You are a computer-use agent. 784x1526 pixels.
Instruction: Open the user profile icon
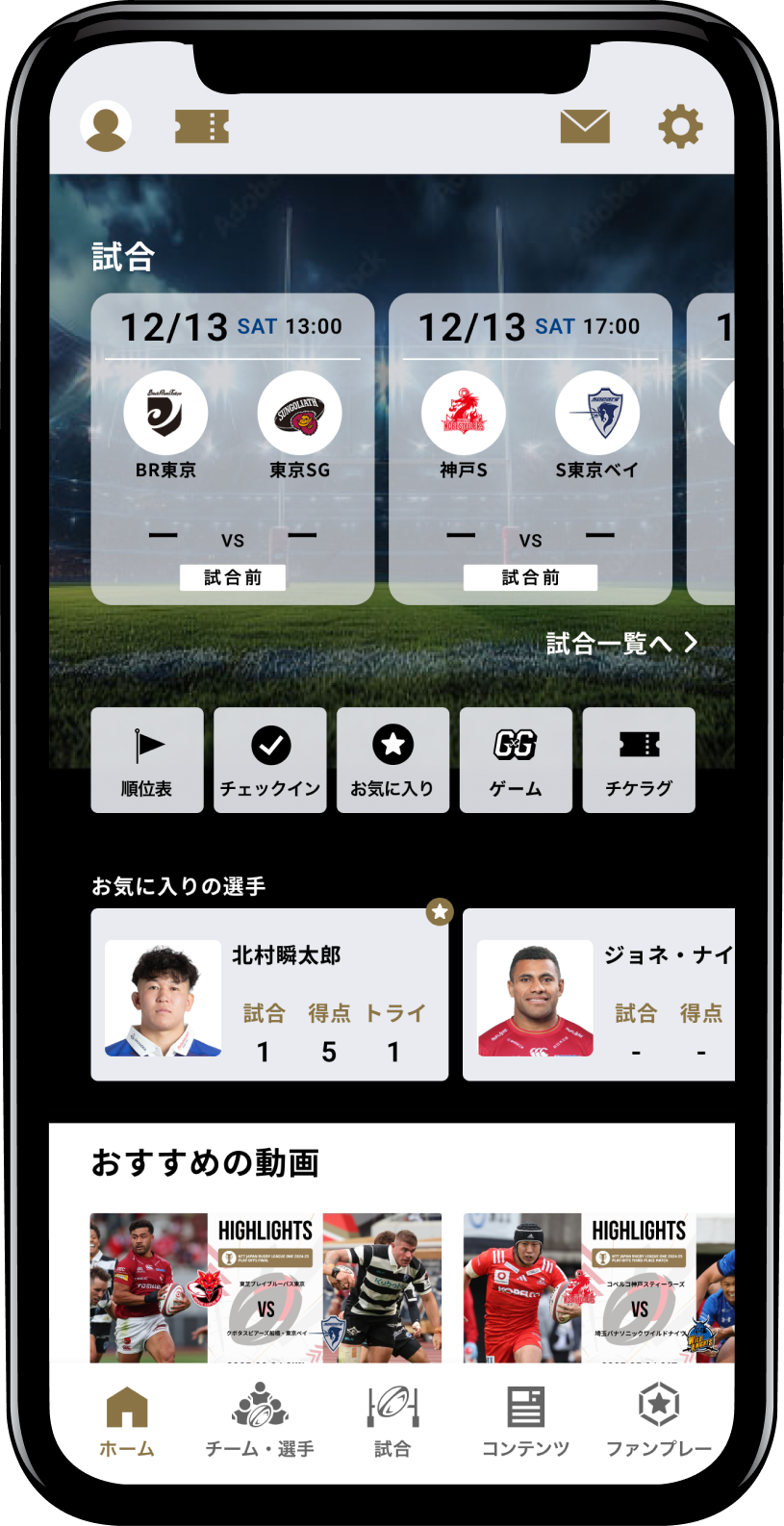[x=106, y=126]
